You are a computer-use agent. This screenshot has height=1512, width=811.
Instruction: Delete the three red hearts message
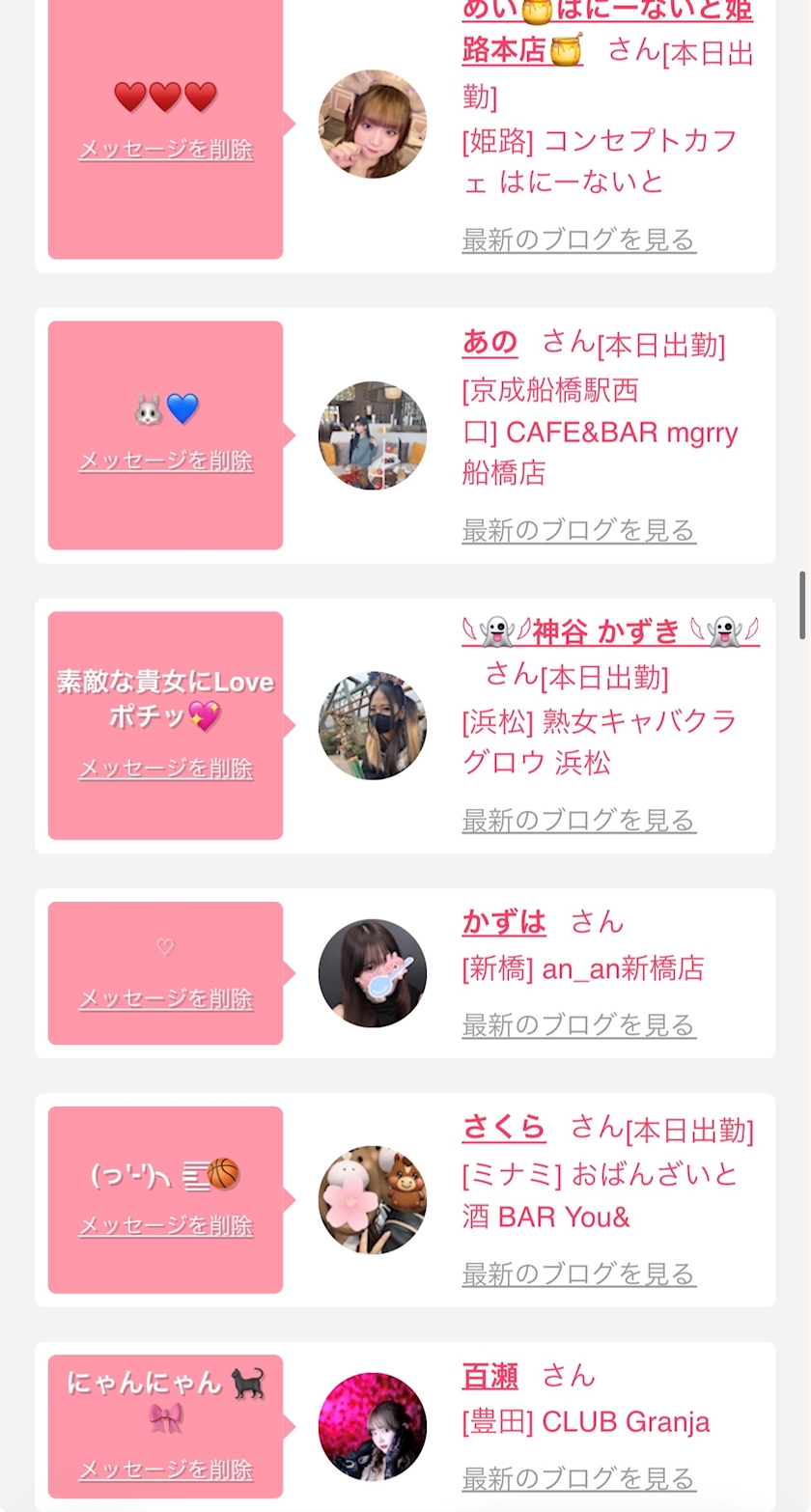(166, 150)
